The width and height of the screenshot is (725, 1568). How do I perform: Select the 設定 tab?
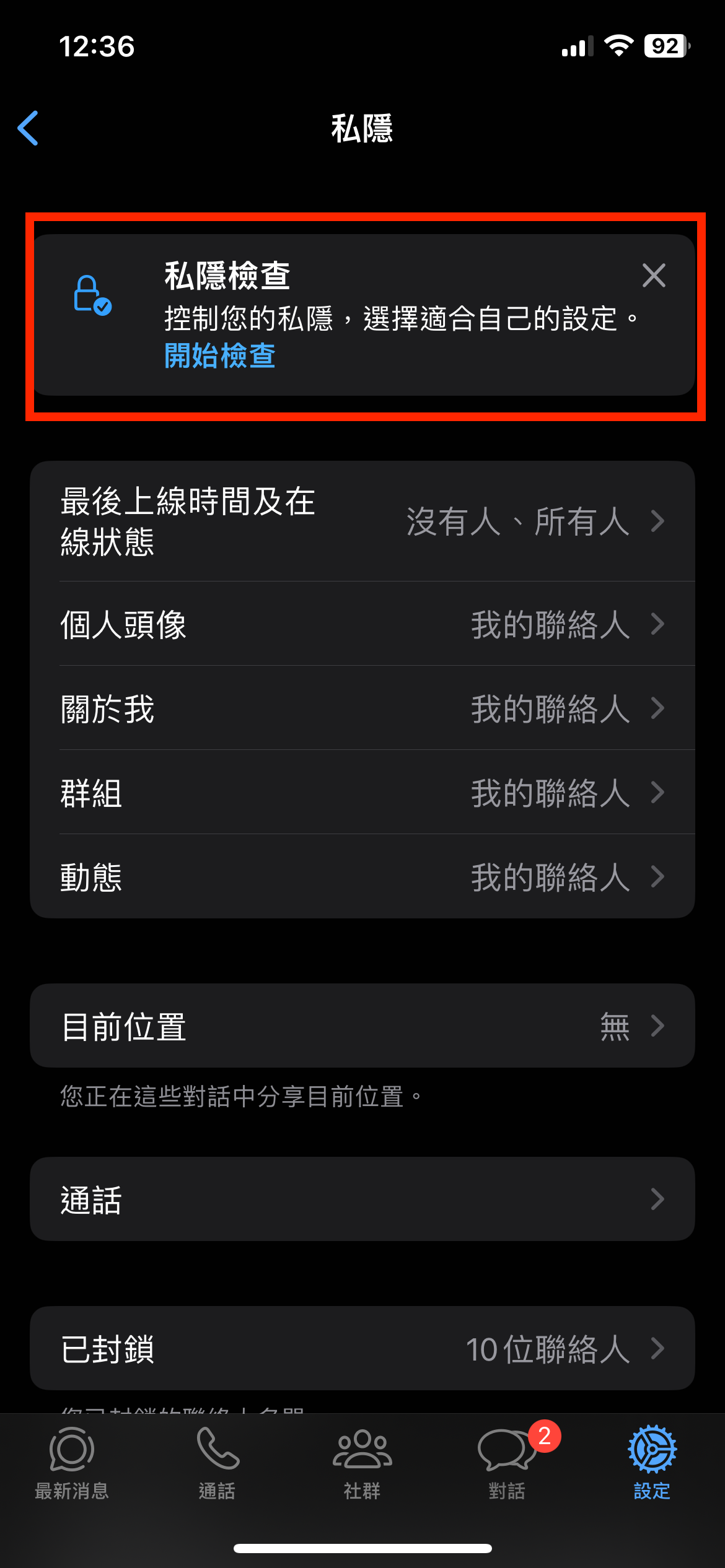(652, 1463)
